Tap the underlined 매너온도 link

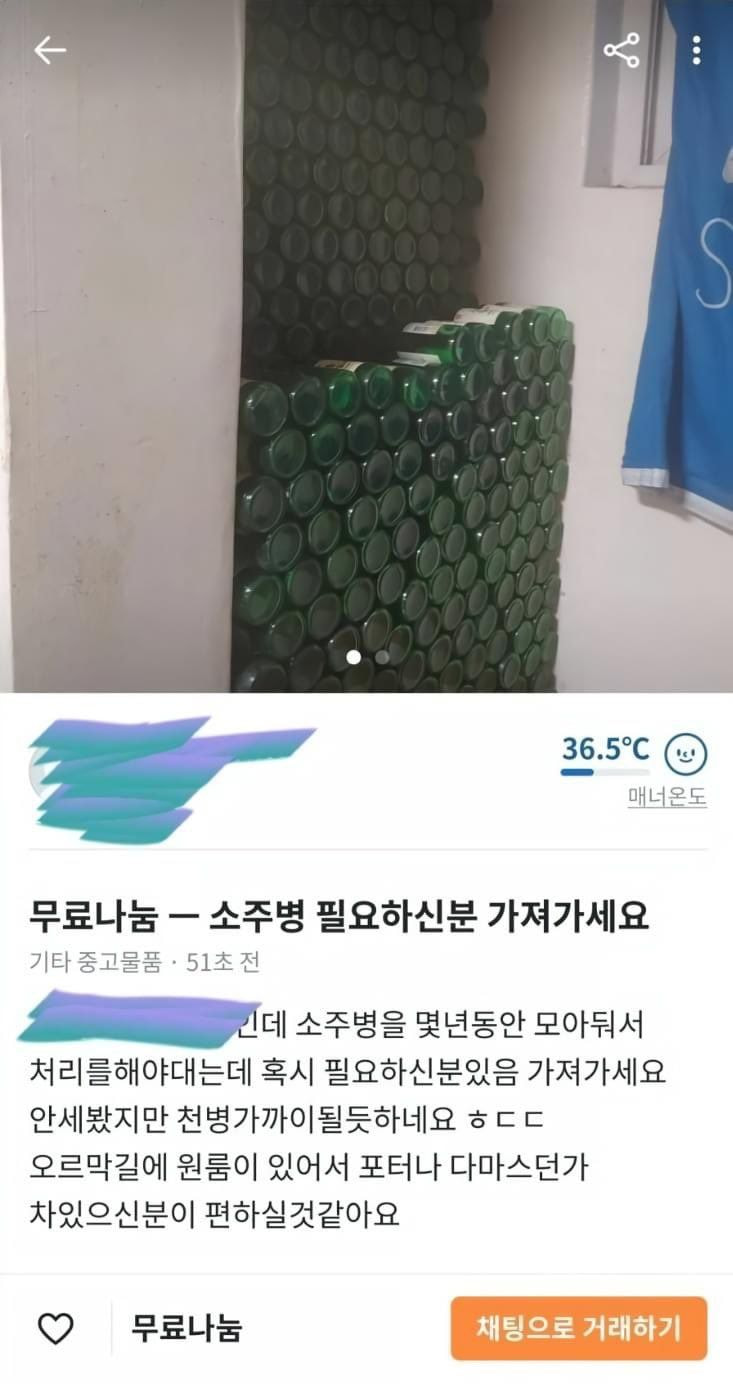(x=667, y=798)
